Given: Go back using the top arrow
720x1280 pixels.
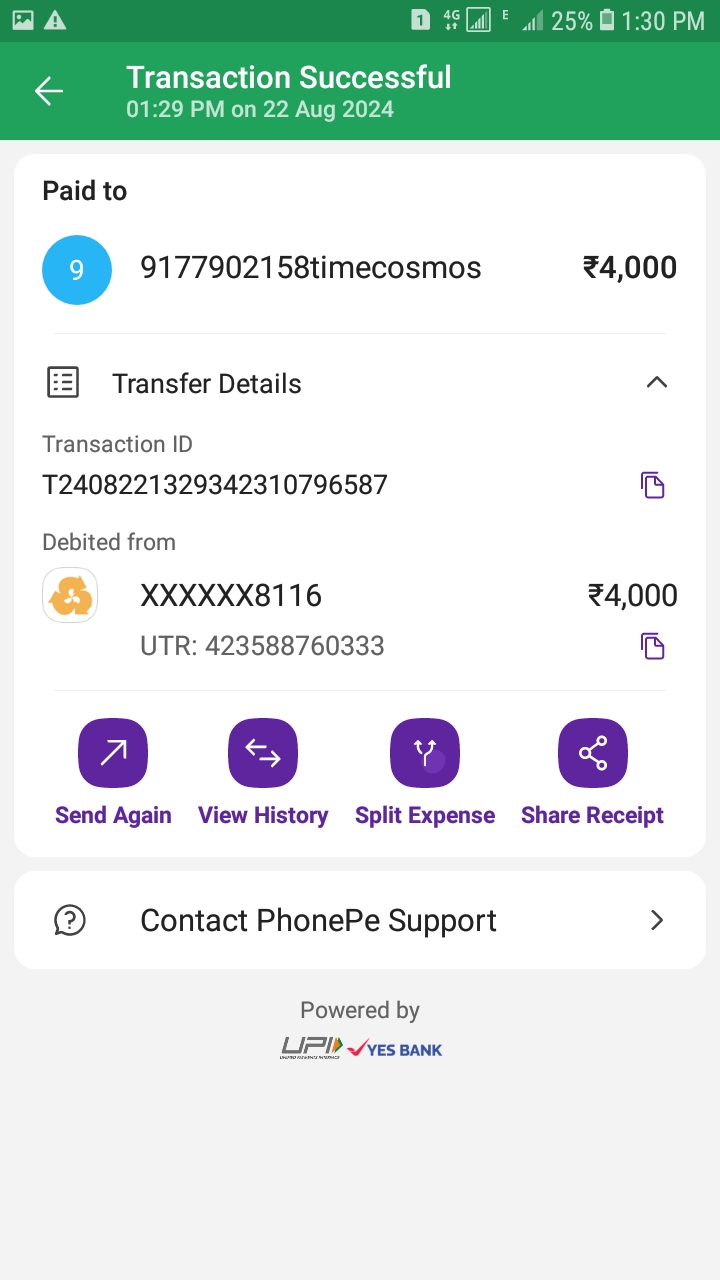Looking at the screenshot, I should click(48, 91).
